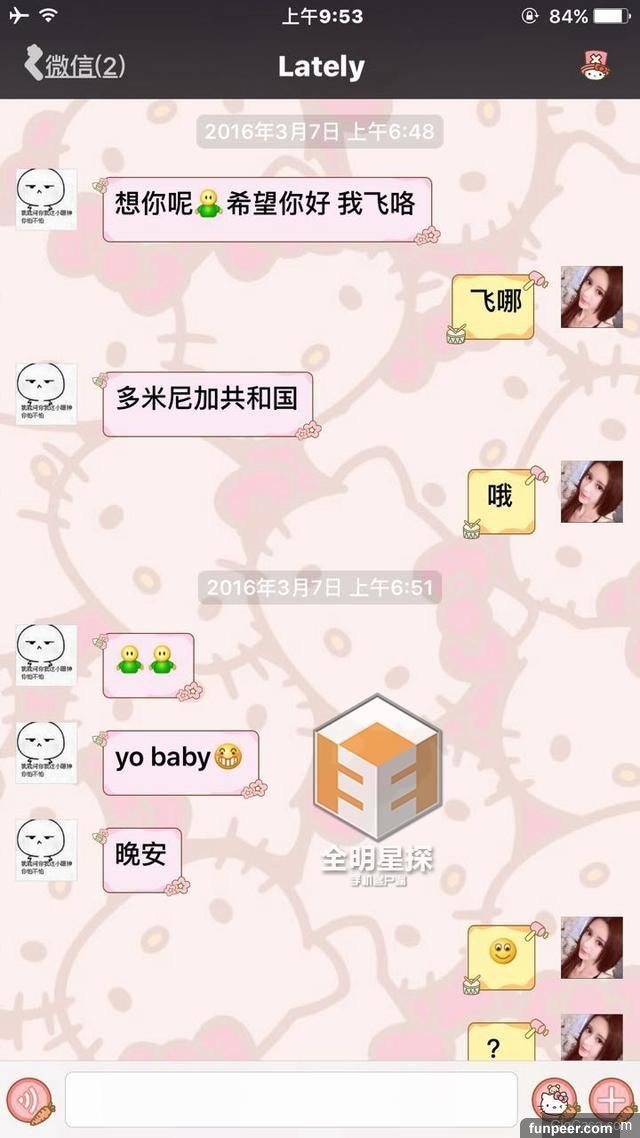Open sender's avatar beside 多米尼加共和国 message
The width and height of the screenshot is (640, 1138).
tap(46, 394)
